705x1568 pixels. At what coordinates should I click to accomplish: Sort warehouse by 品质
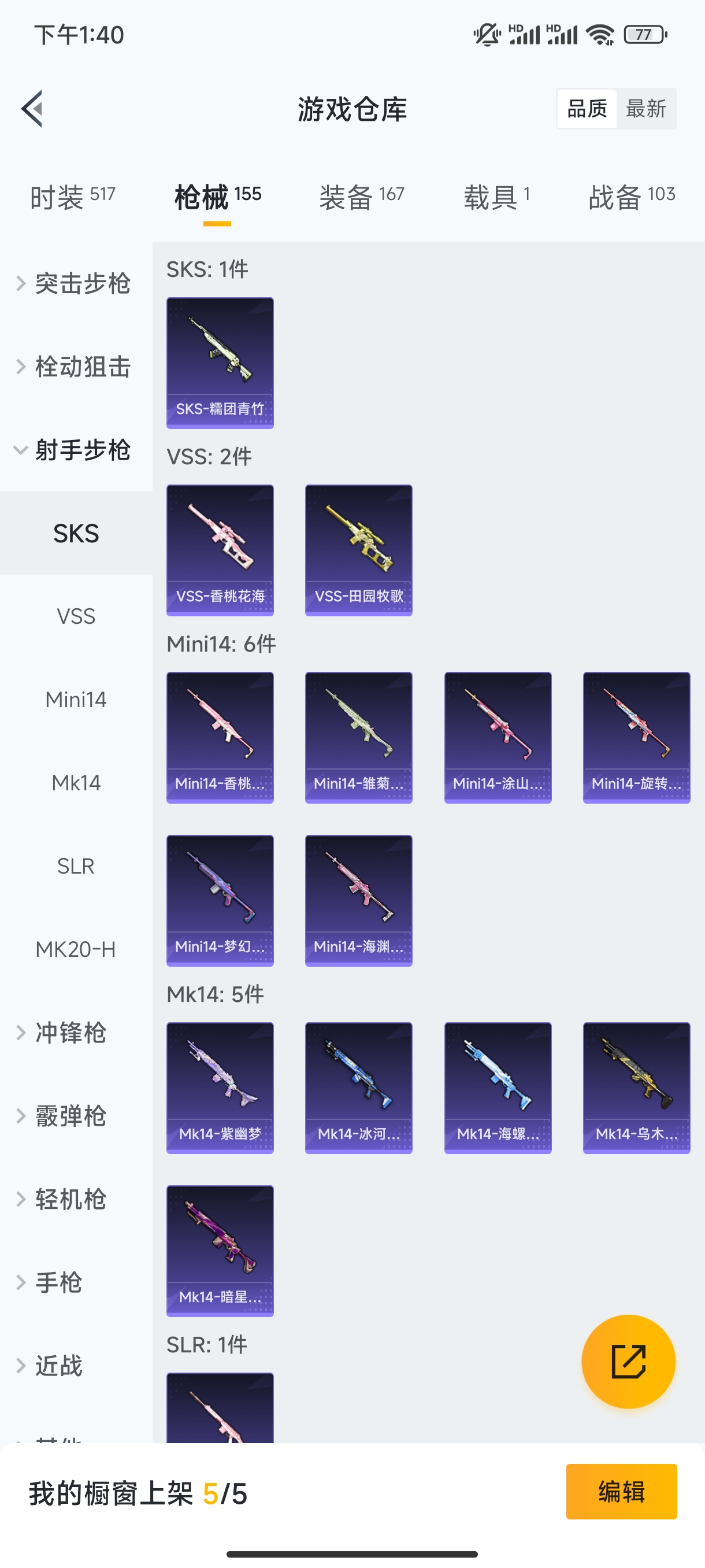point(587,109)
